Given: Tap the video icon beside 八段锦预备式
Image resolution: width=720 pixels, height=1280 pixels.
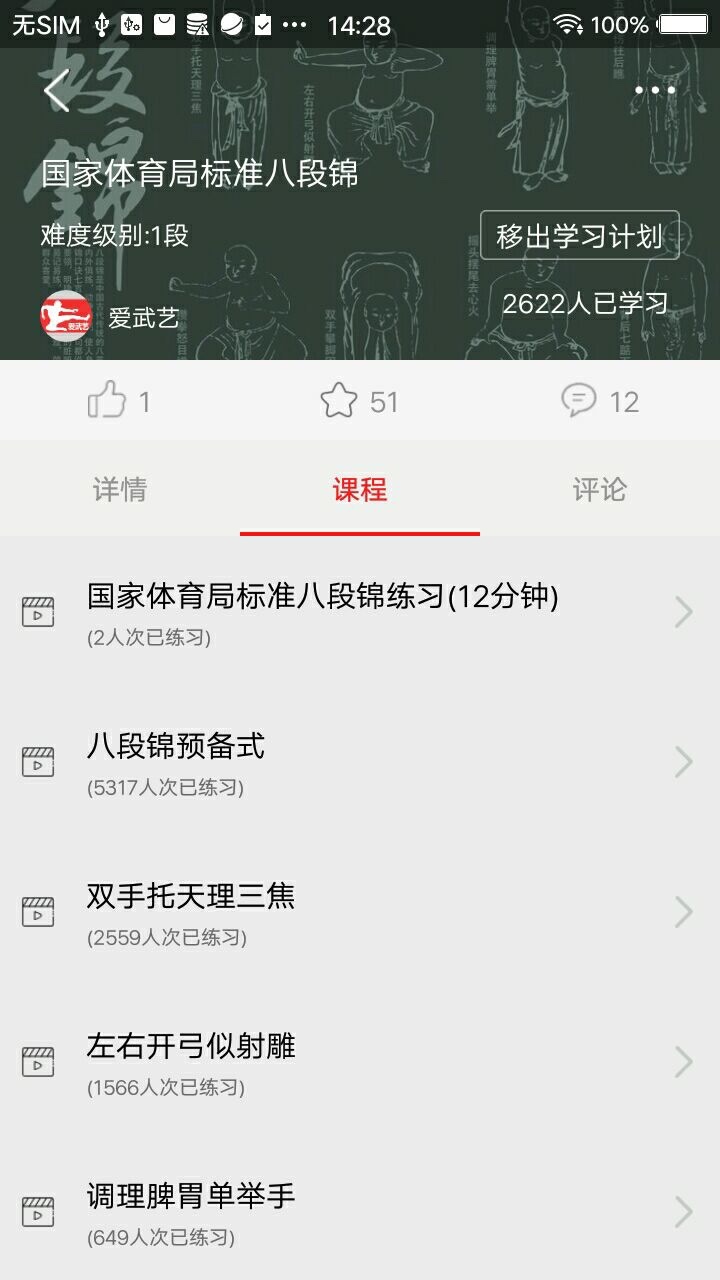Looking at the screenshot, I should (38, 762).
